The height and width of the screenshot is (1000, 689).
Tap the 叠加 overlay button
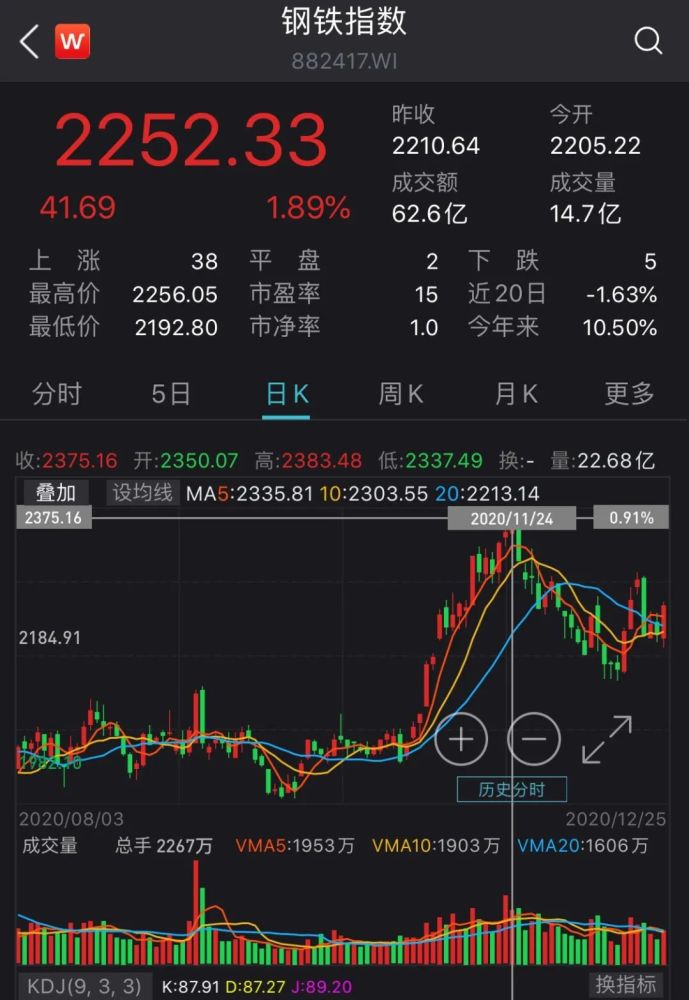56,493
